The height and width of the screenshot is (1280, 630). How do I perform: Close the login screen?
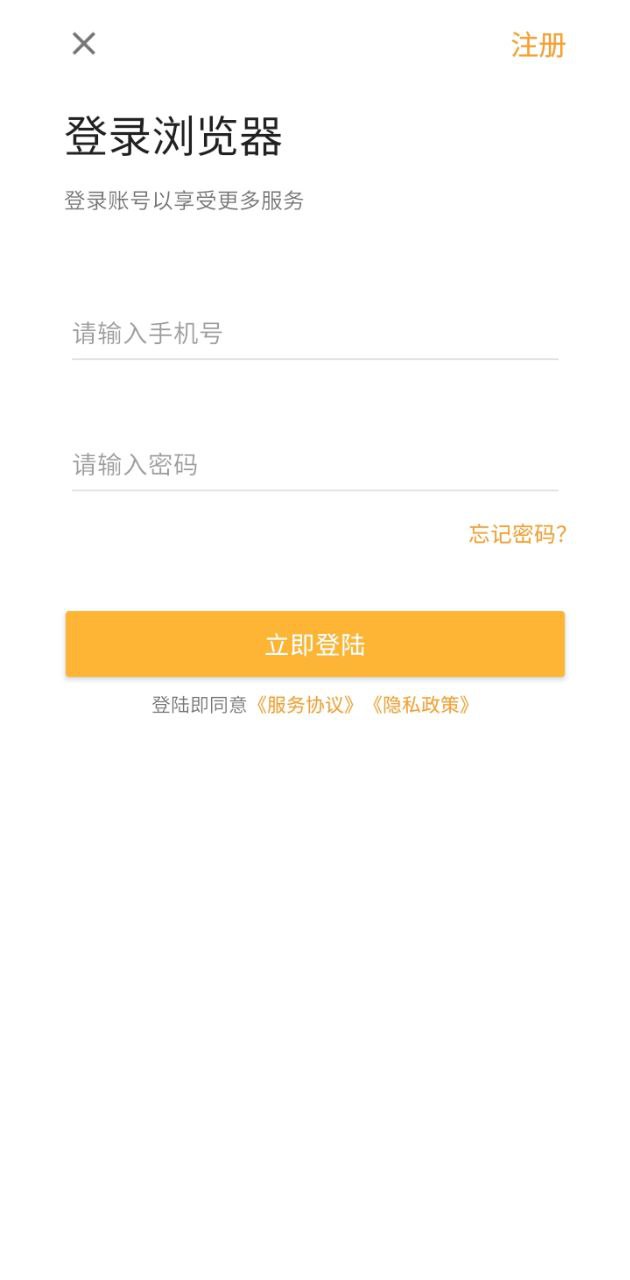[x=84, y=44]
